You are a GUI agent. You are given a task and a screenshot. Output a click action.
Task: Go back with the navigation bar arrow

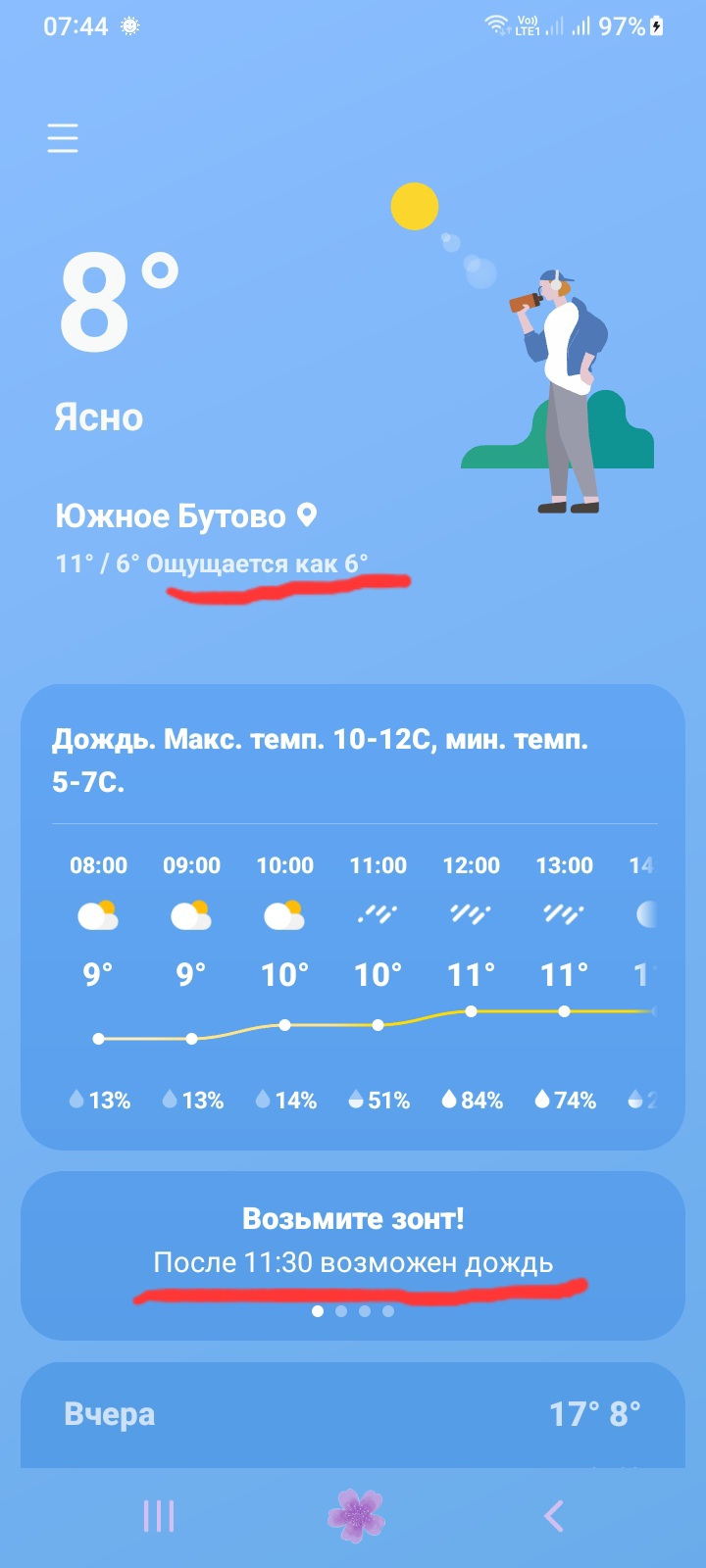tap(554, 1516)
